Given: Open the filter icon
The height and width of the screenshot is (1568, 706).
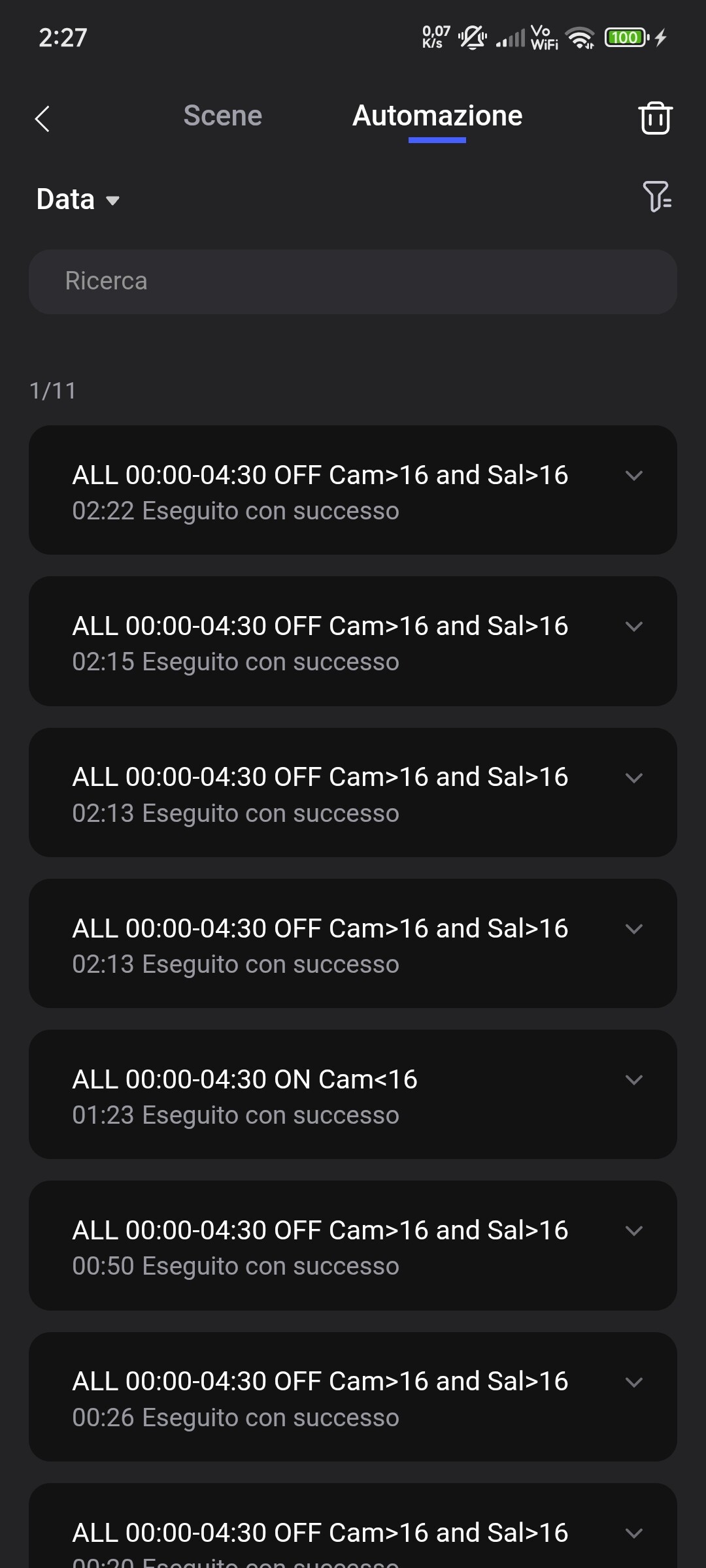Looking at the screenshot, I should (657, 197).
